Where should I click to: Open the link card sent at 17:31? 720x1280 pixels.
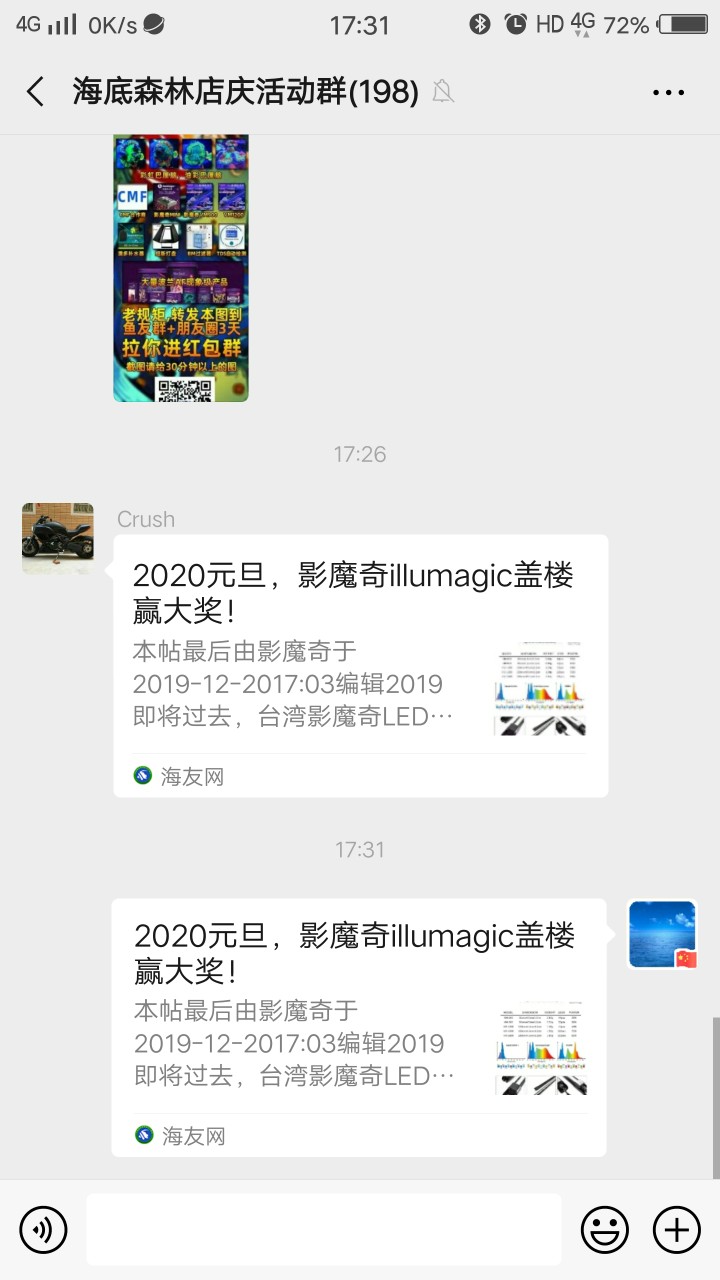pos(358,1026)
